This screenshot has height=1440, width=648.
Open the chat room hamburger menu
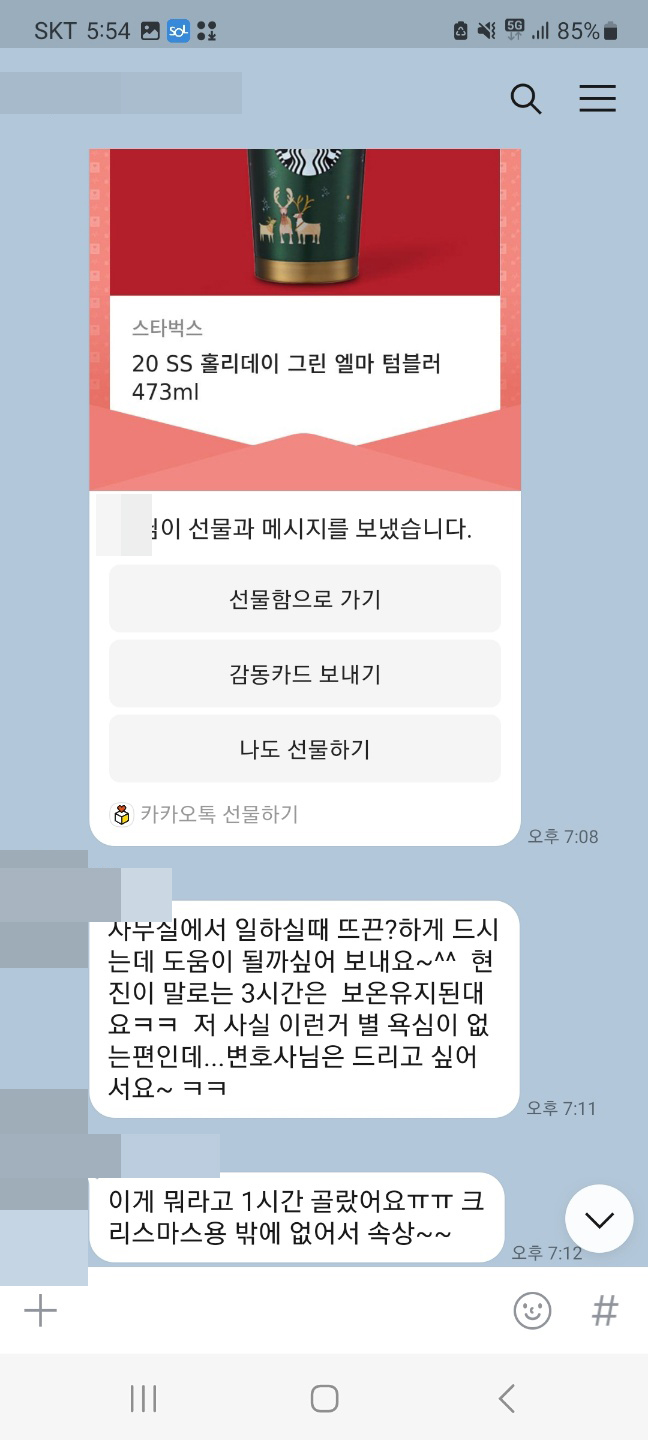click(597, 99)
